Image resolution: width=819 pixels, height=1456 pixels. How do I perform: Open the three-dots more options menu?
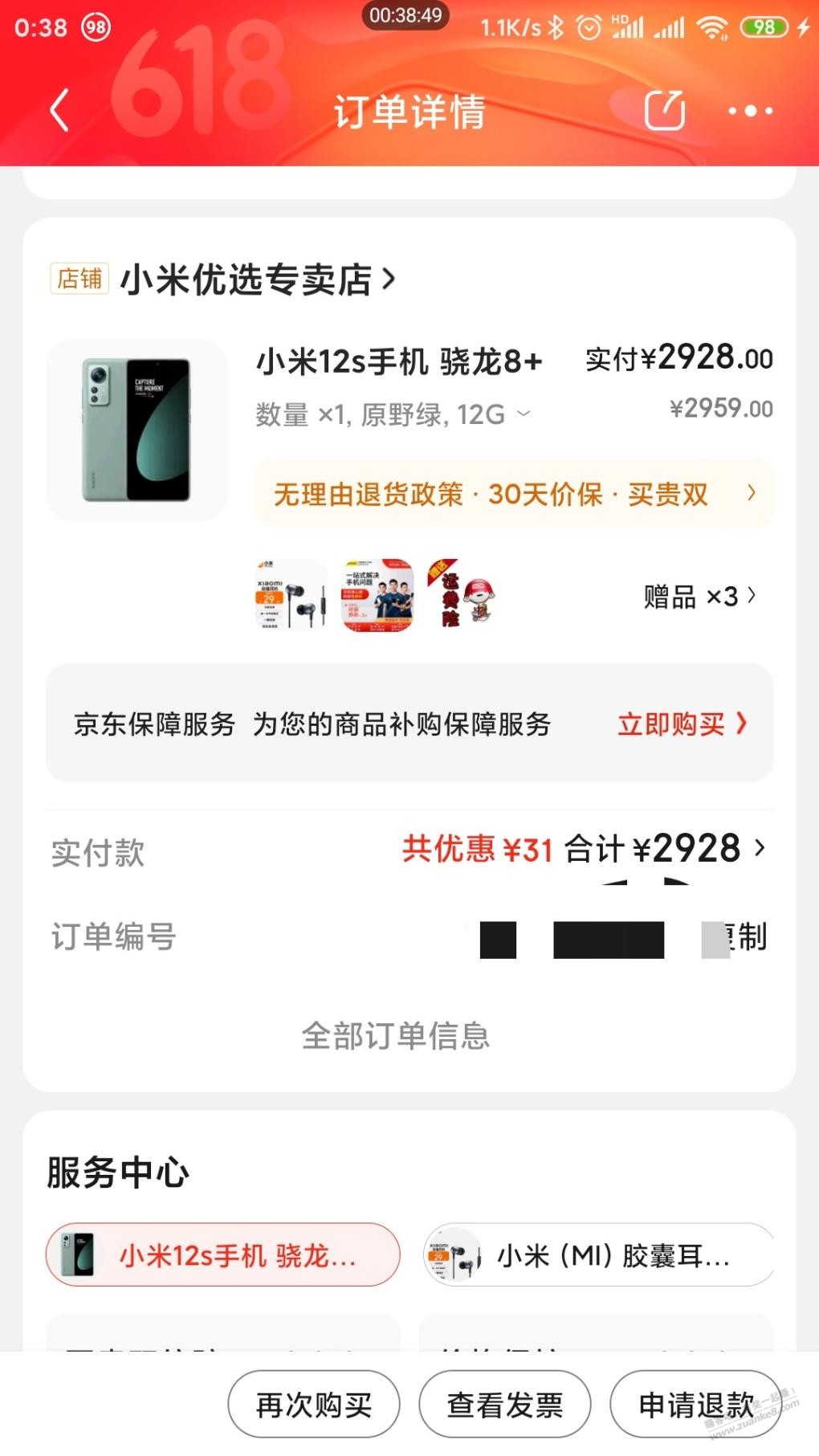748,112
